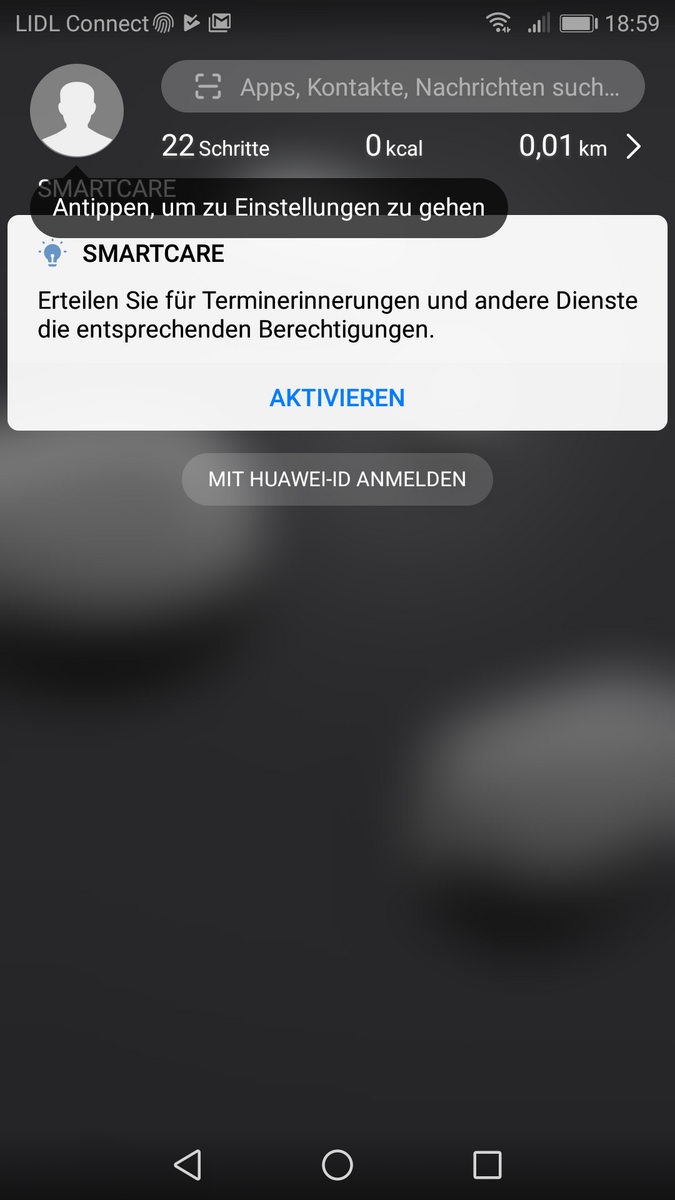Go back using the navigation bar
675x1200 pixels.
tap(187, 1164)
